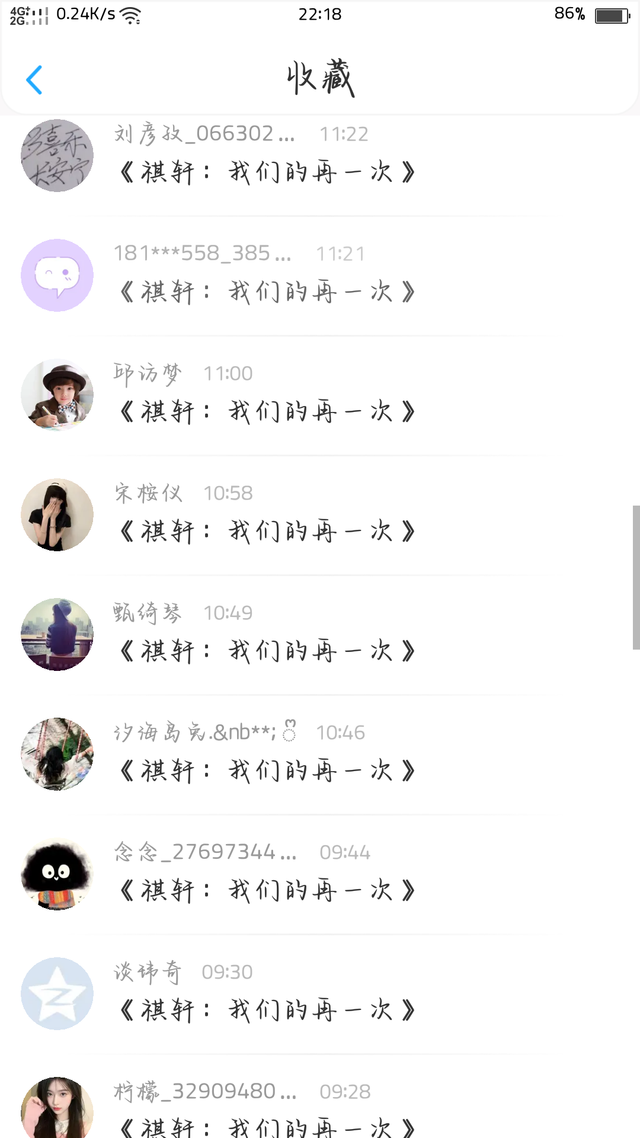Viewport: 640px width, 1138px height.
Task: Open 邱访梦's 11:00 entry
Action: tap(267, 411)
